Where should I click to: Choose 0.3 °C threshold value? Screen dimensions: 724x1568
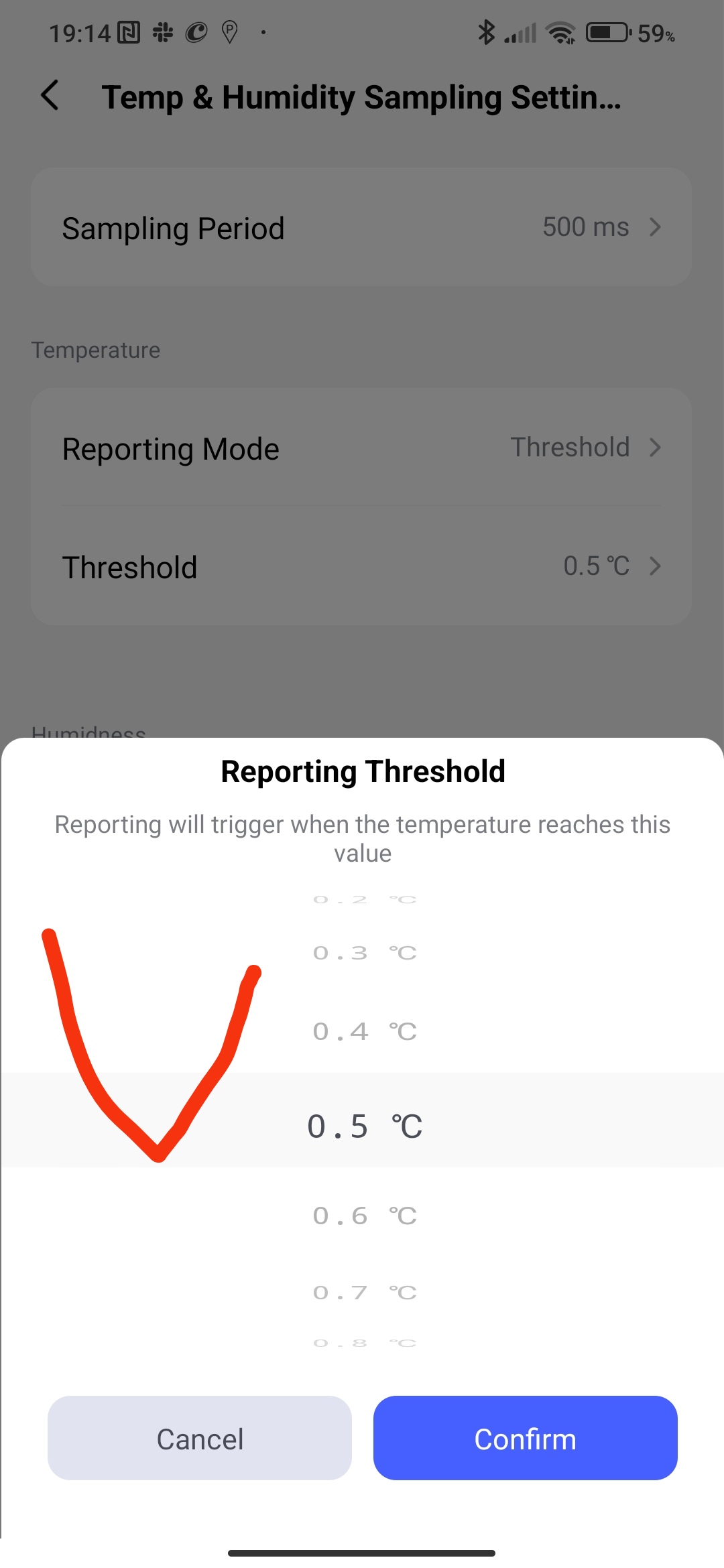click(364, 953)
